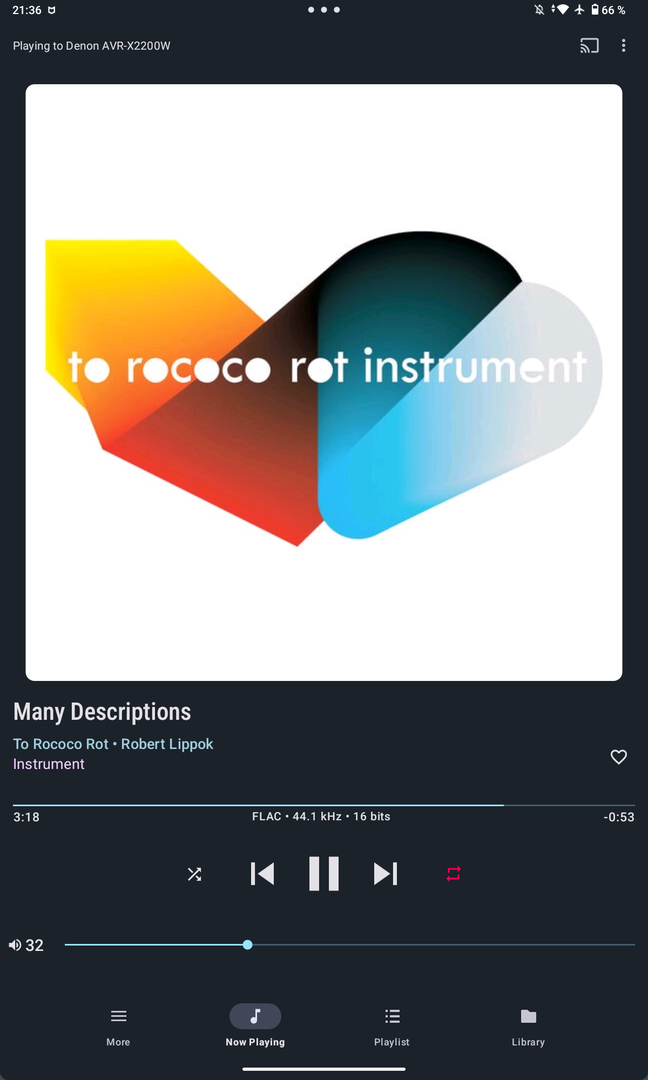The image size is (648, 1080).
Task: Mute the volume using the speaker icon
Action: point(15,945)
